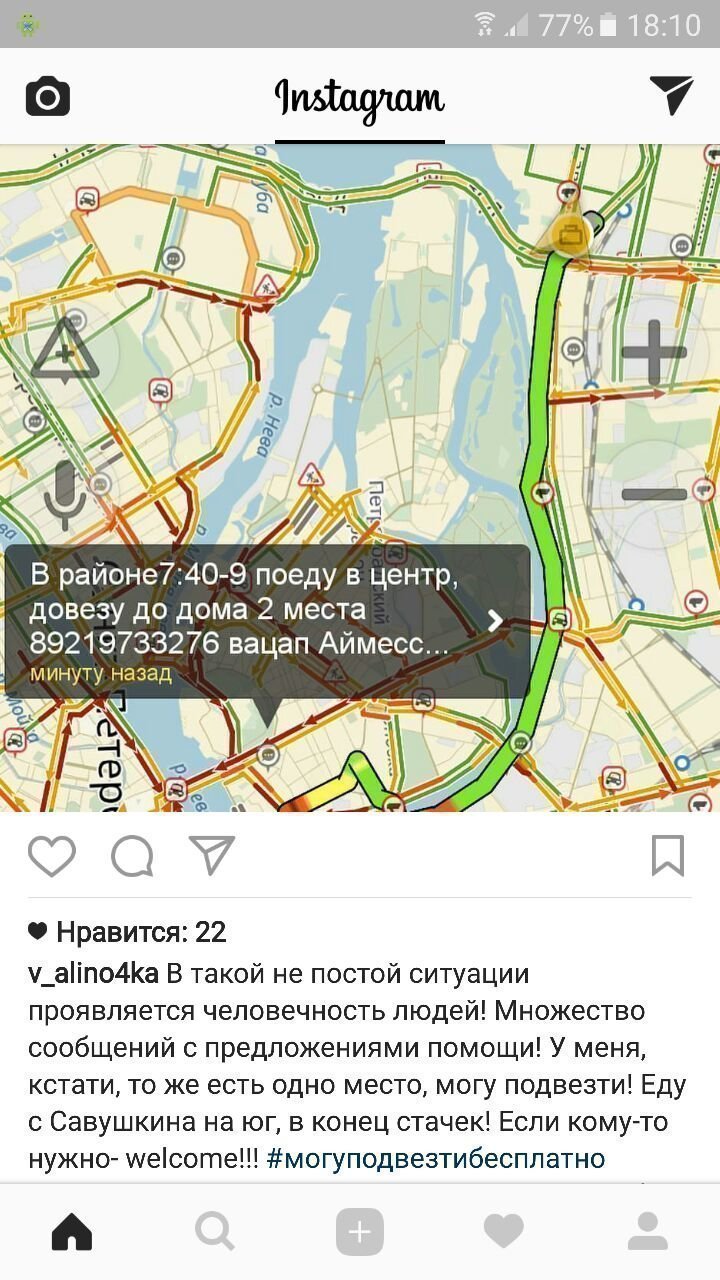Viewport: 720px width, 1280px height.
Task: Create a new post
Action: (360, 1232)
